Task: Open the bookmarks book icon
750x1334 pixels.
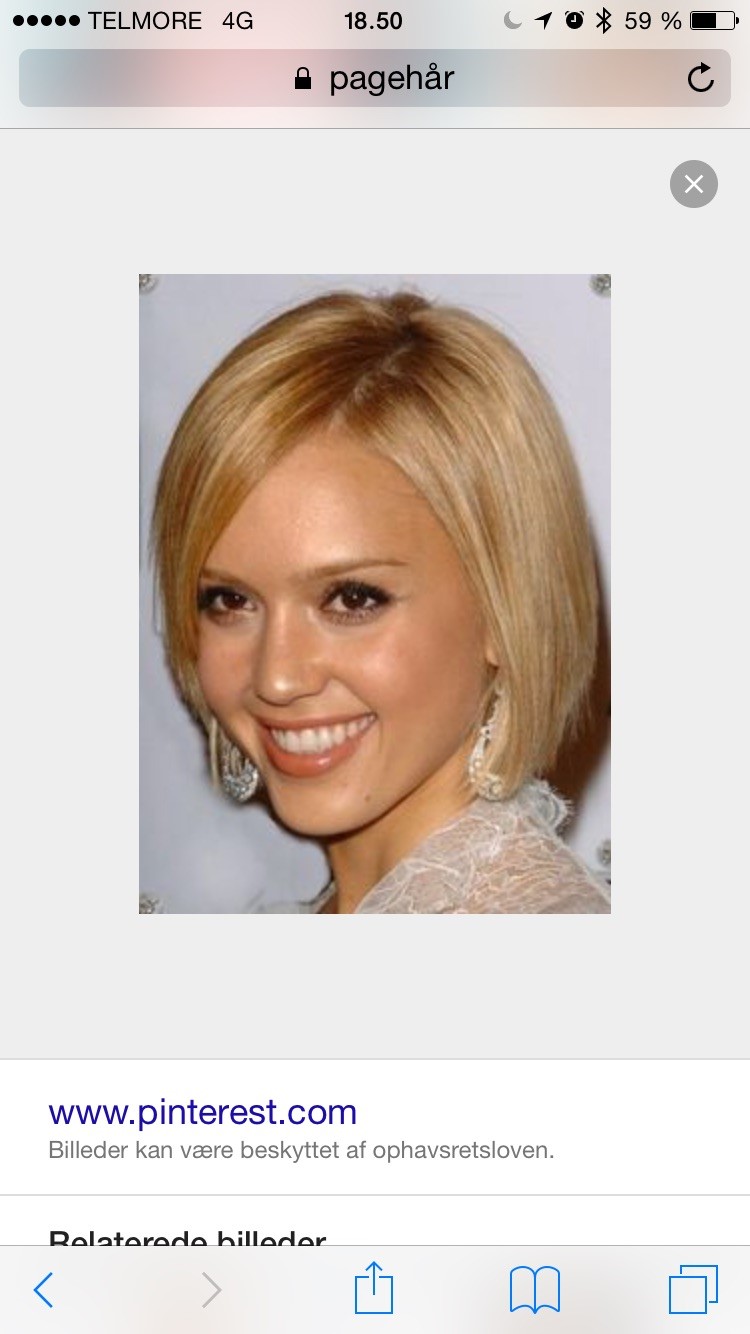Action: tap(535, 1290)
